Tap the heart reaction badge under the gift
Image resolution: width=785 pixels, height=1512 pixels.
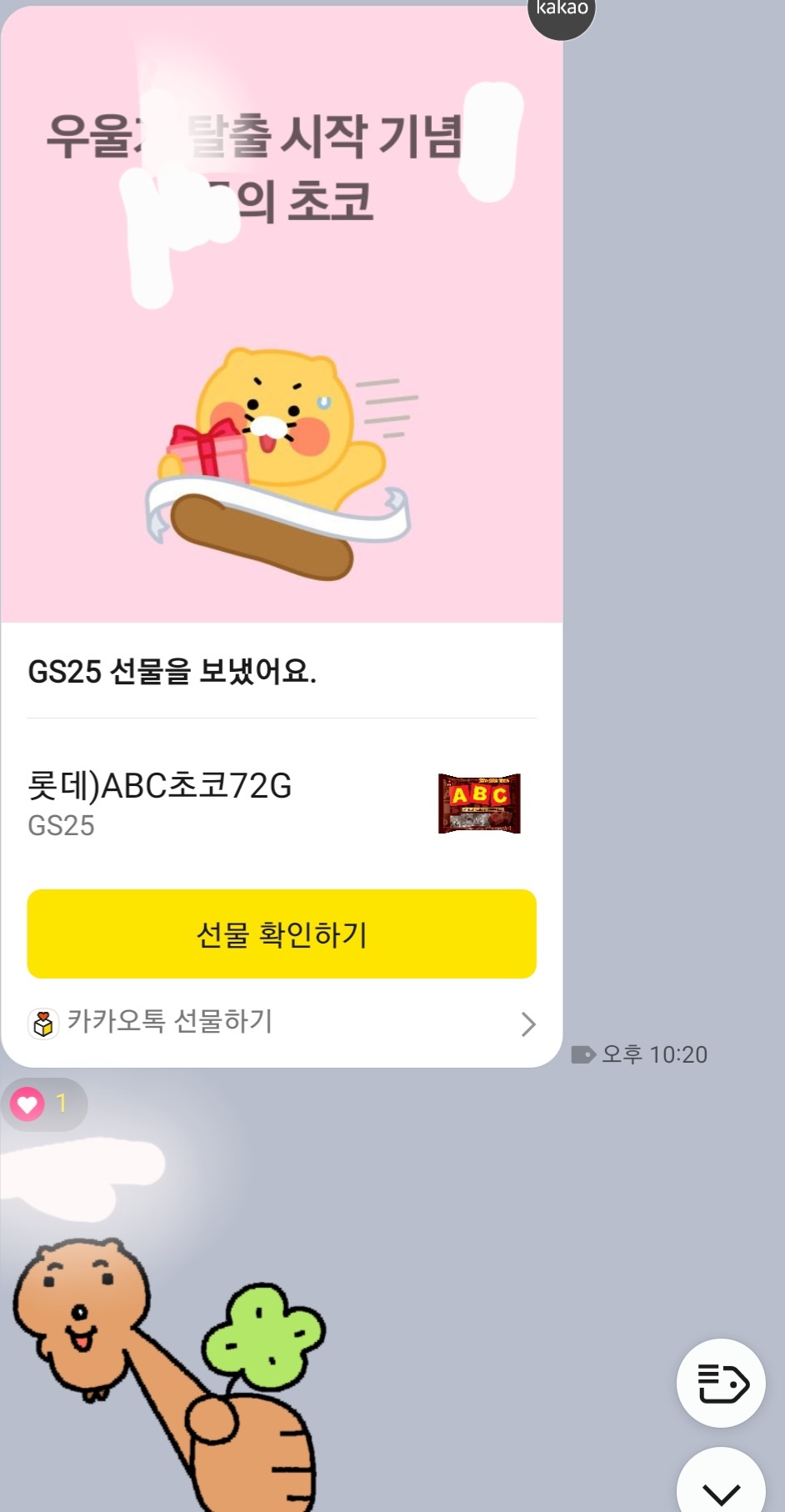tap(43, 1104)
